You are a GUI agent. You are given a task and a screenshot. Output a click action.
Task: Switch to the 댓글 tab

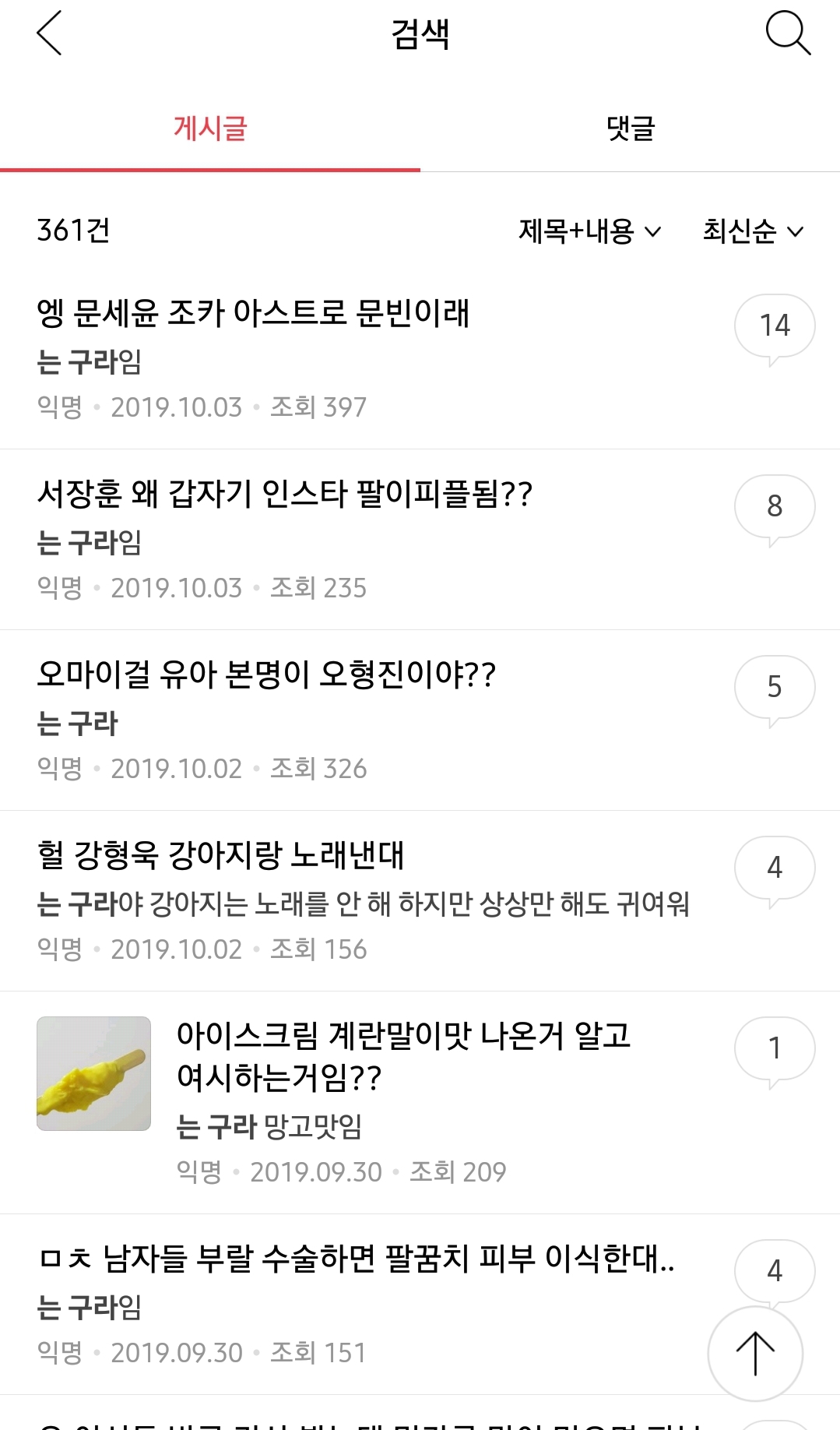click(631, 129)
